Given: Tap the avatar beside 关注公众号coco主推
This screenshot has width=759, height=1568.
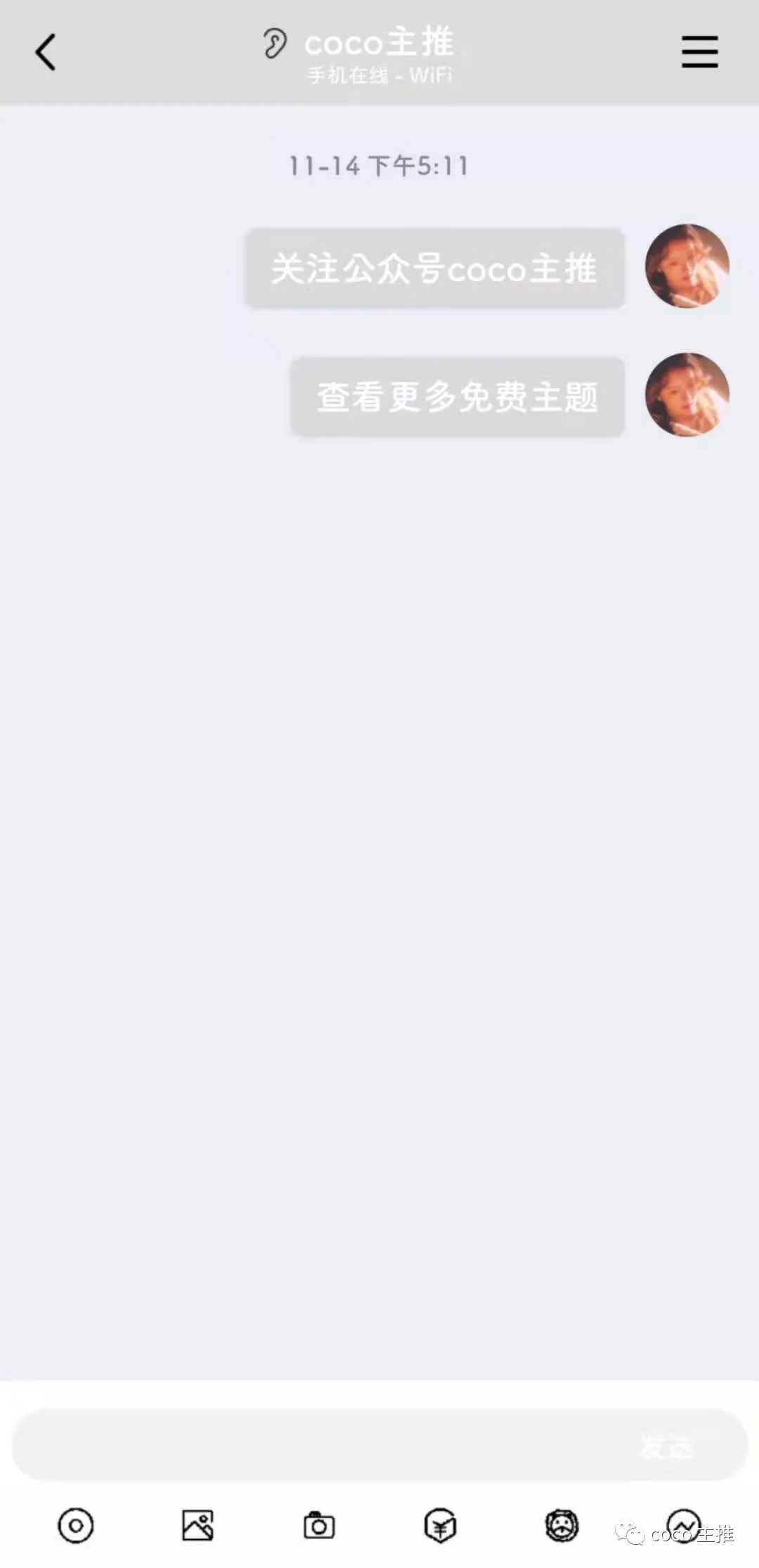Looking at the screenshot, I should [x=687, y=266].
